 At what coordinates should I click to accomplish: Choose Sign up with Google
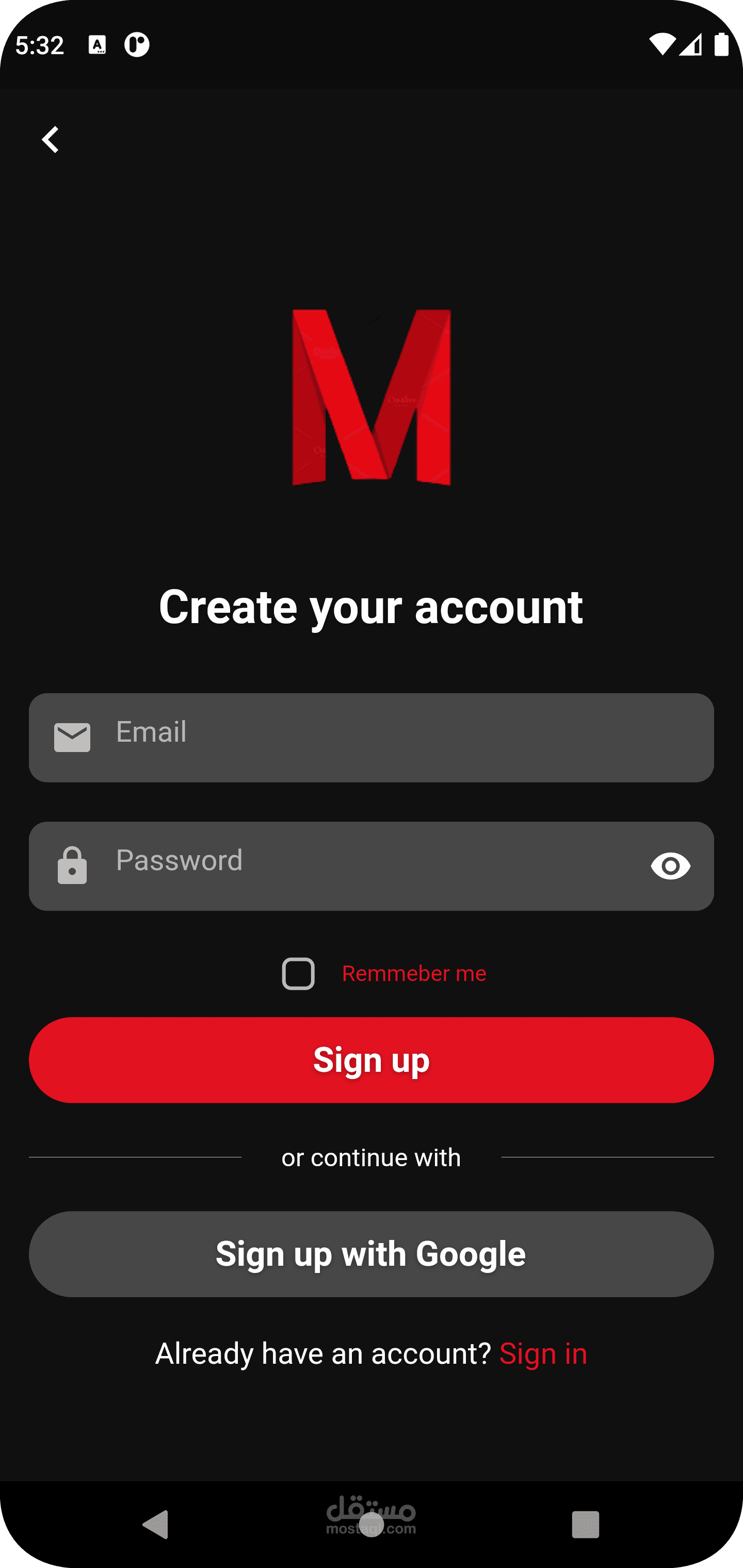pos(372,1254)
